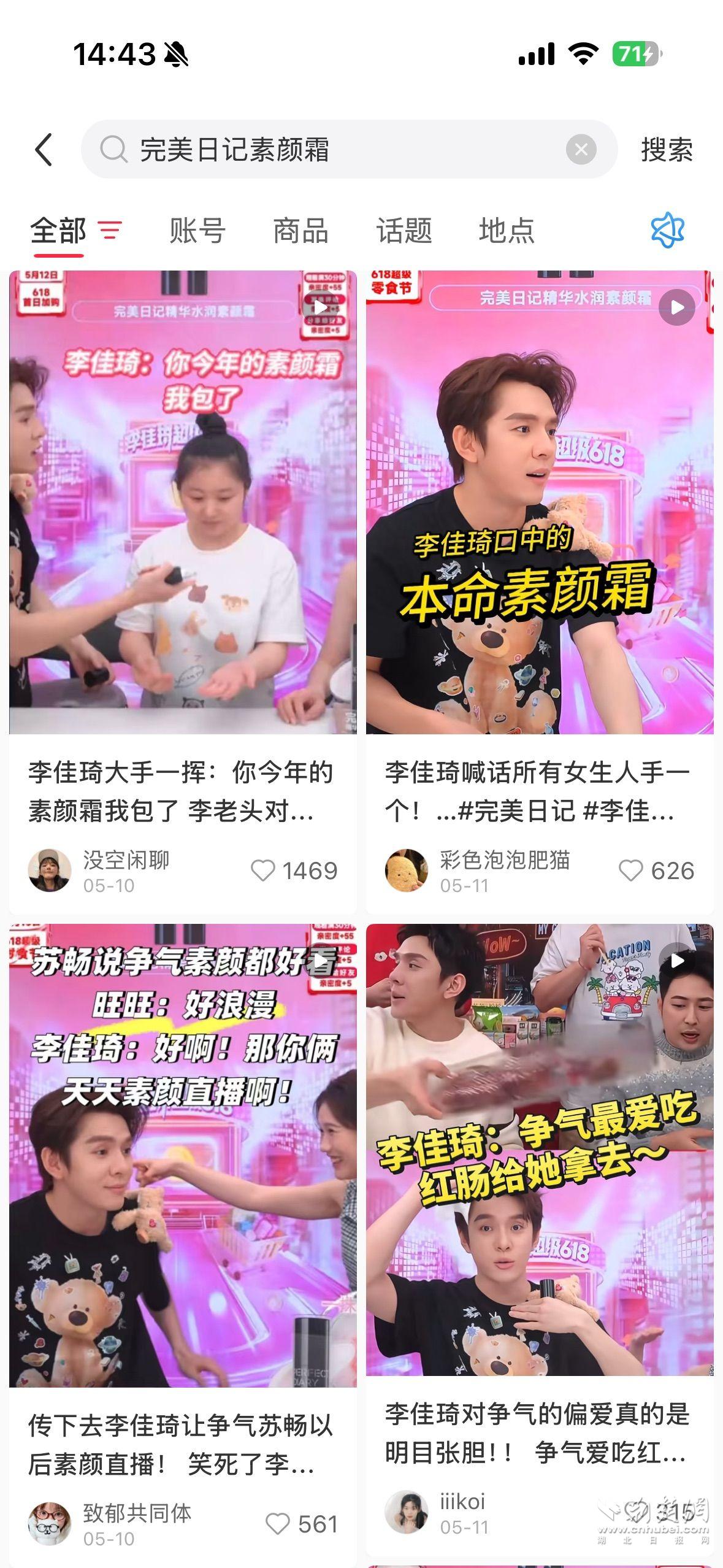Like the post by 没空闲聊 with heart icon
This screenshot has height=1568, width=723.
coord(265,870)
